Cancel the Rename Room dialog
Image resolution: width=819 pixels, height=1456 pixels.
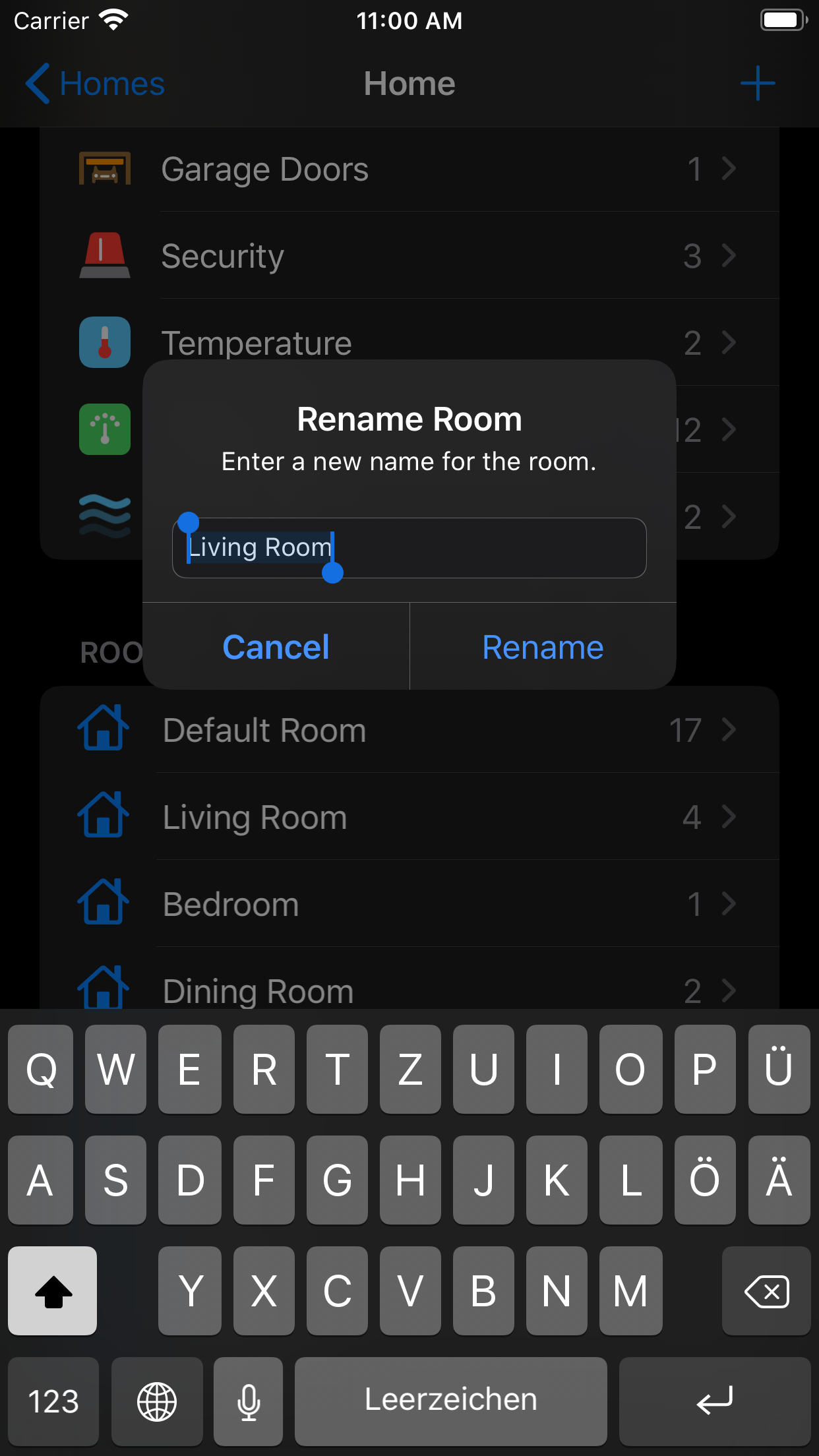[x=276, y=647]
